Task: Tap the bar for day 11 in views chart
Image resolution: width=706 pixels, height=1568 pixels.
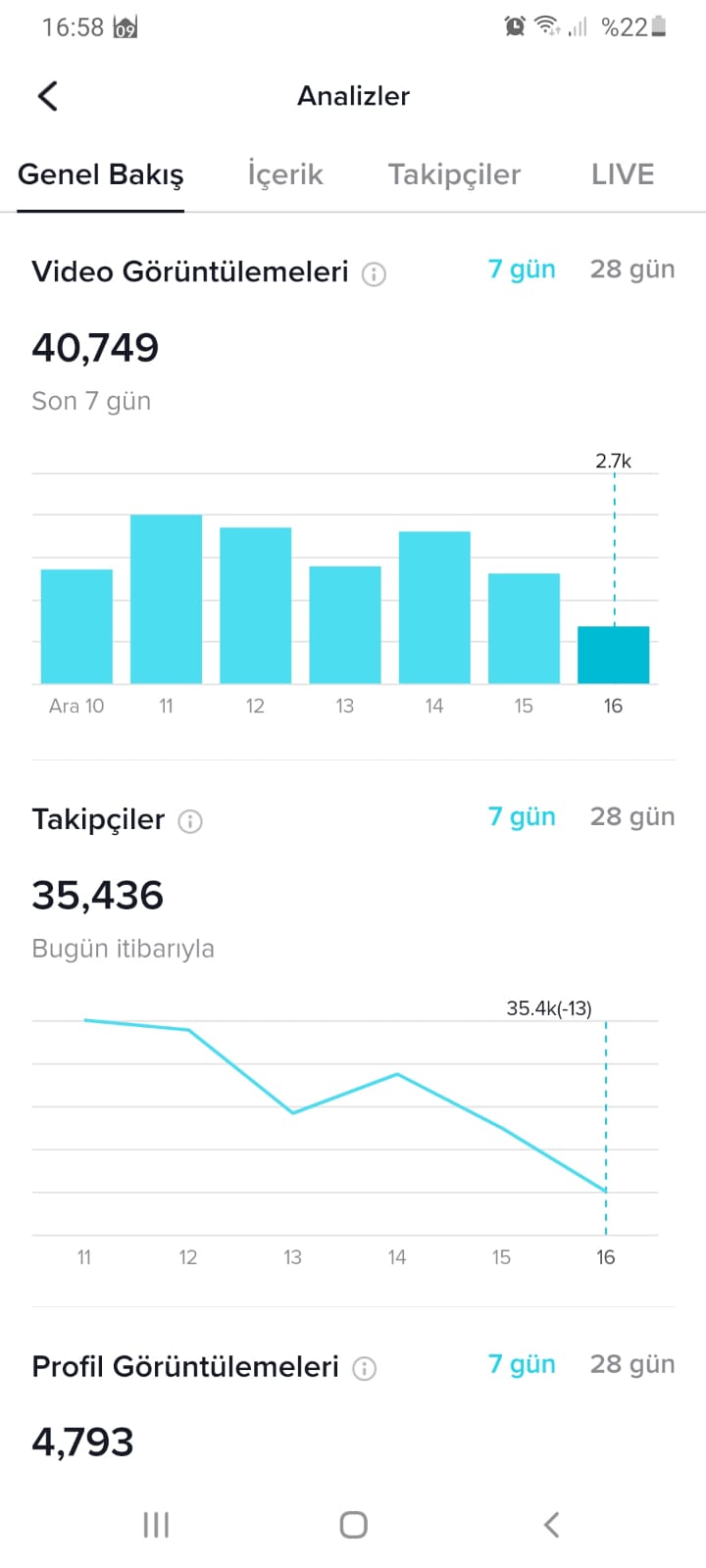Action: 166,599
